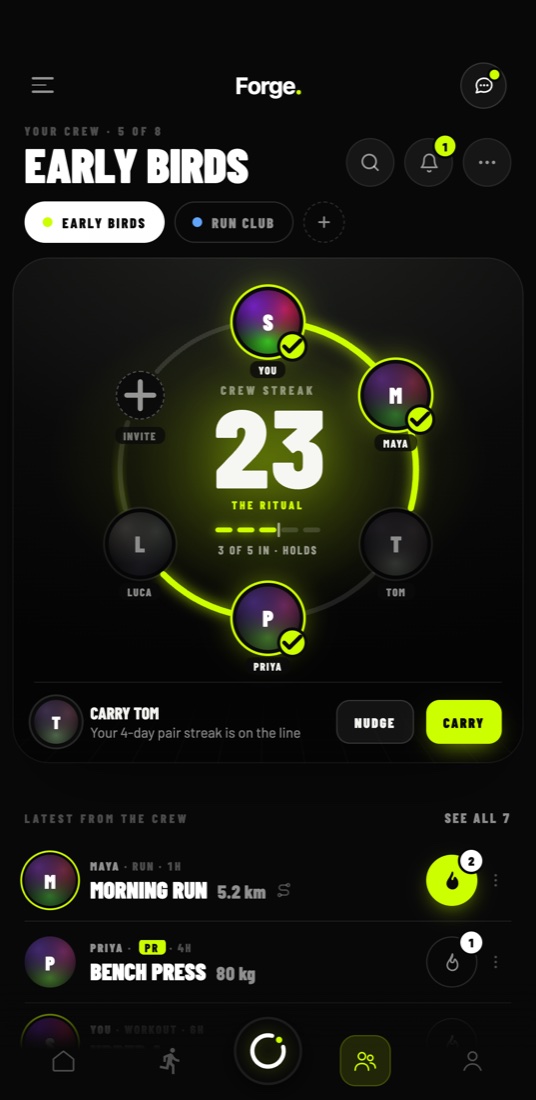Open Maya's avatar in the streak ring
The height and width of the screenshot is (1100, 536).
[x=395, y=396]
